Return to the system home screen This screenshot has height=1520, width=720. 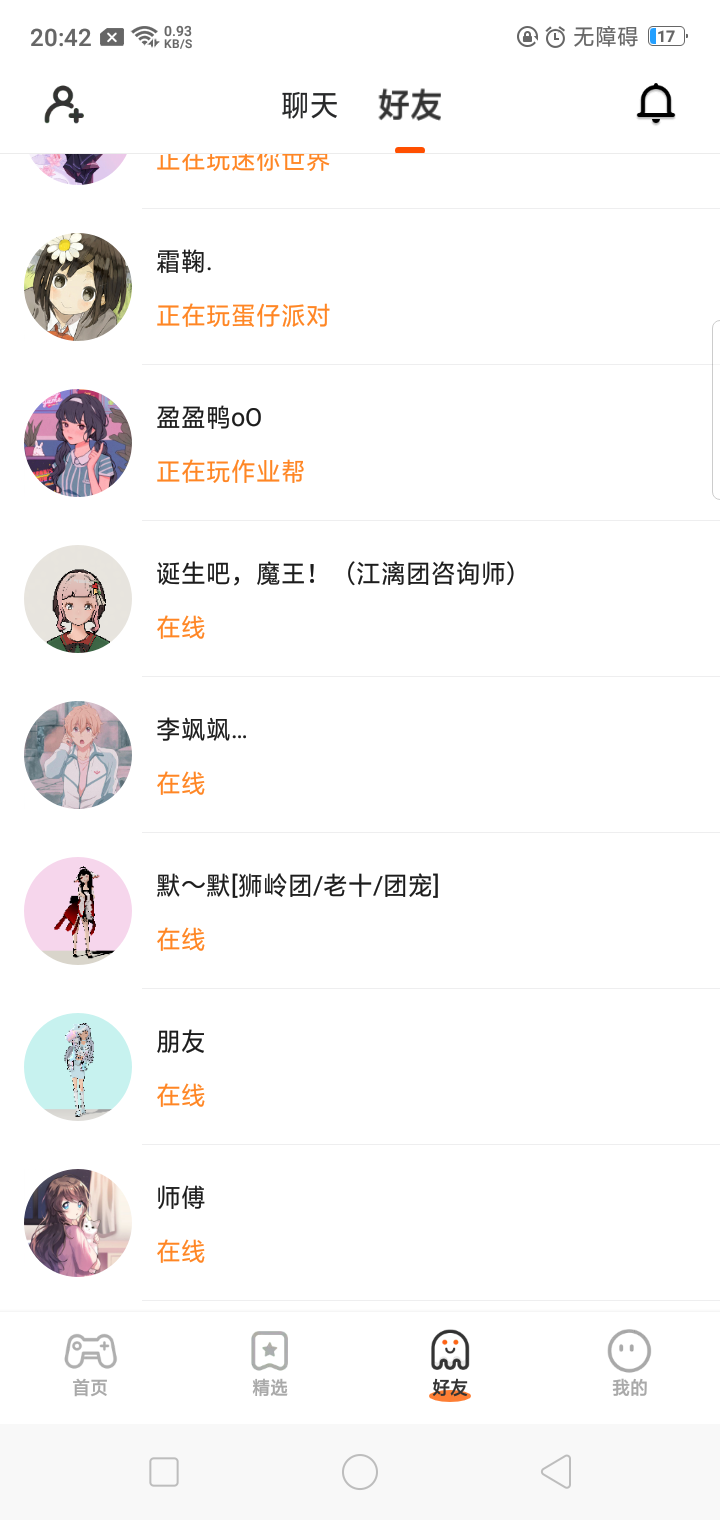pos(360,1472)
